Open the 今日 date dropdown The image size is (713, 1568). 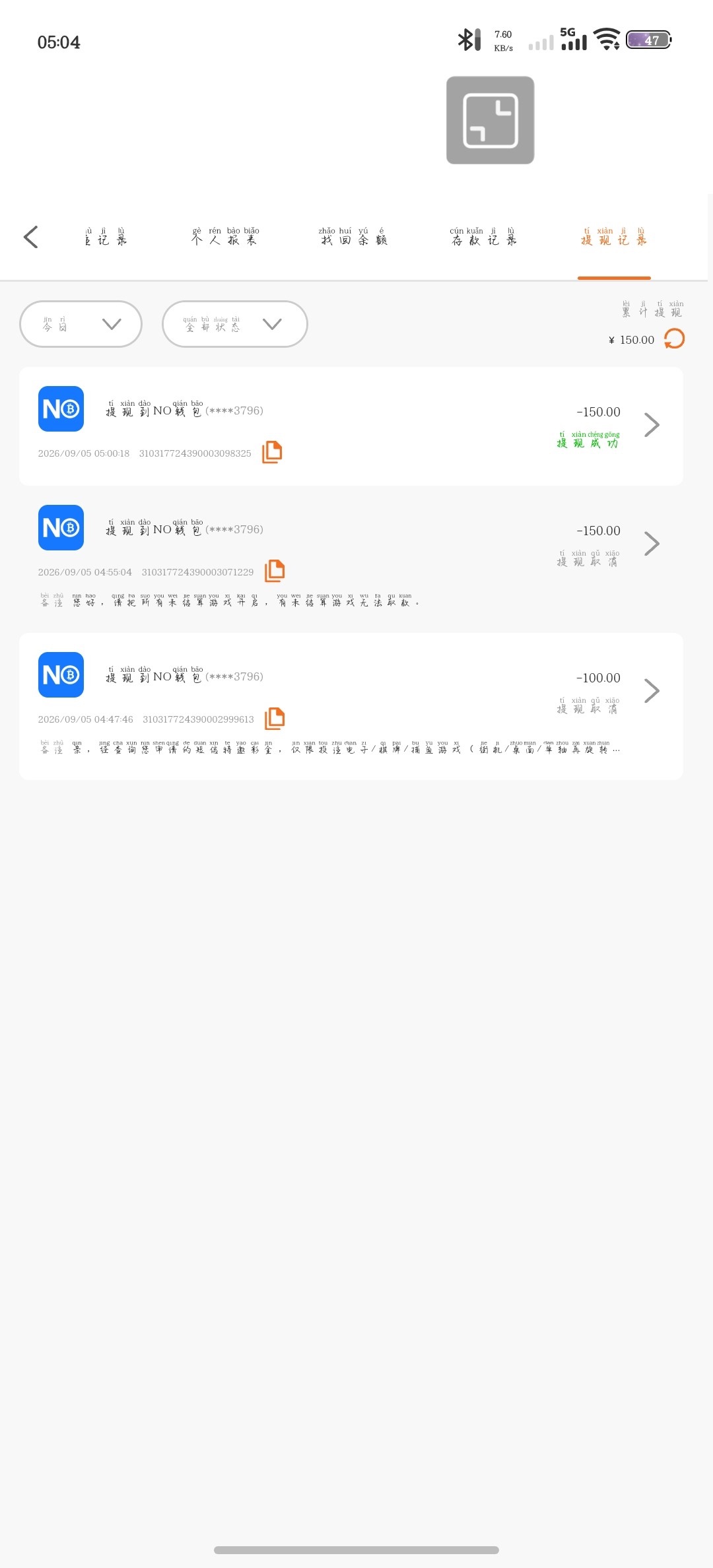81,324
